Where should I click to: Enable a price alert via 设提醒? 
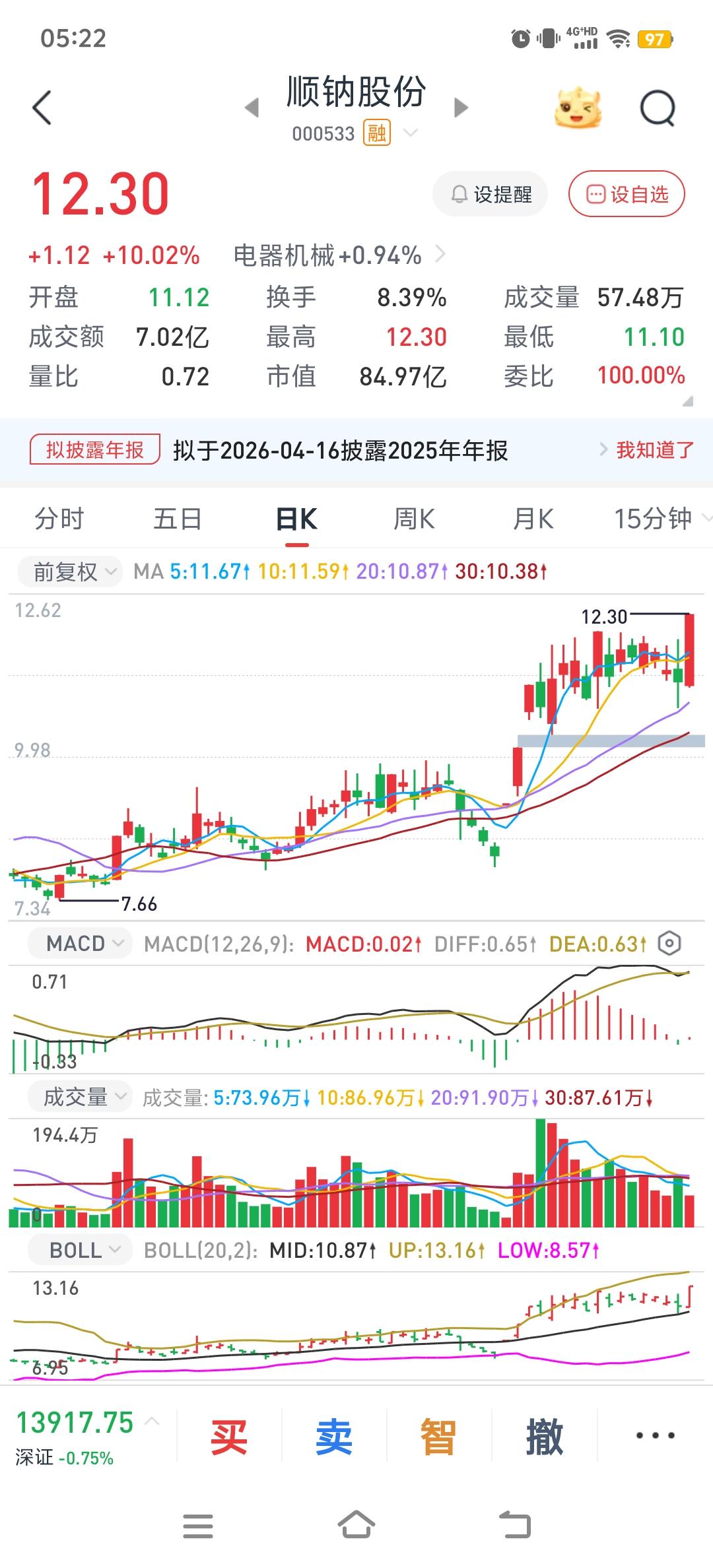pyautogui.click(x=489, y=193)
